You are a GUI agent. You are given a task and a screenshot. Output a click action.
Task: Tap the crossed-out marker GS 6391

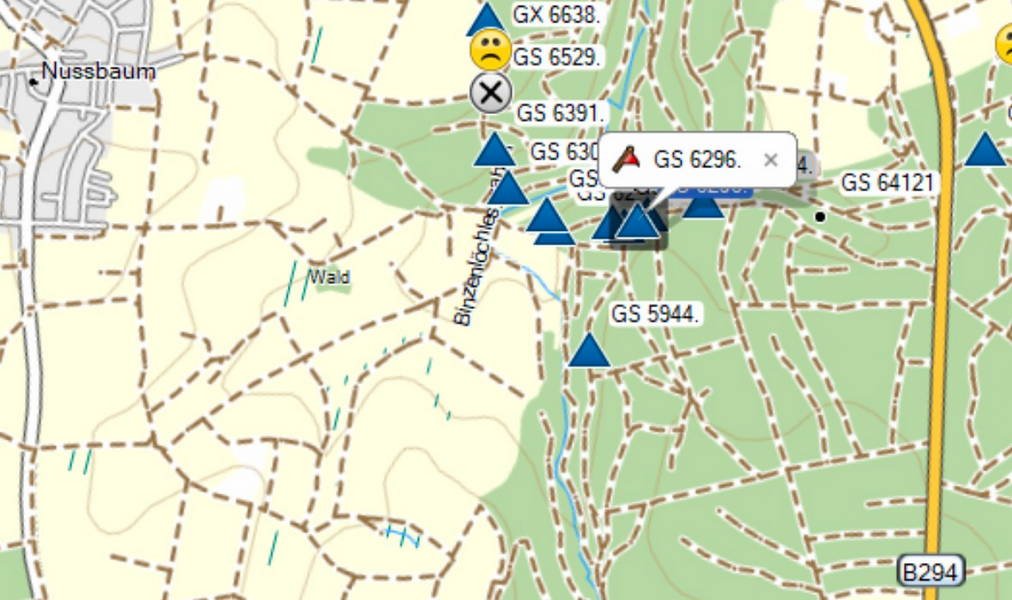(490, 94)
